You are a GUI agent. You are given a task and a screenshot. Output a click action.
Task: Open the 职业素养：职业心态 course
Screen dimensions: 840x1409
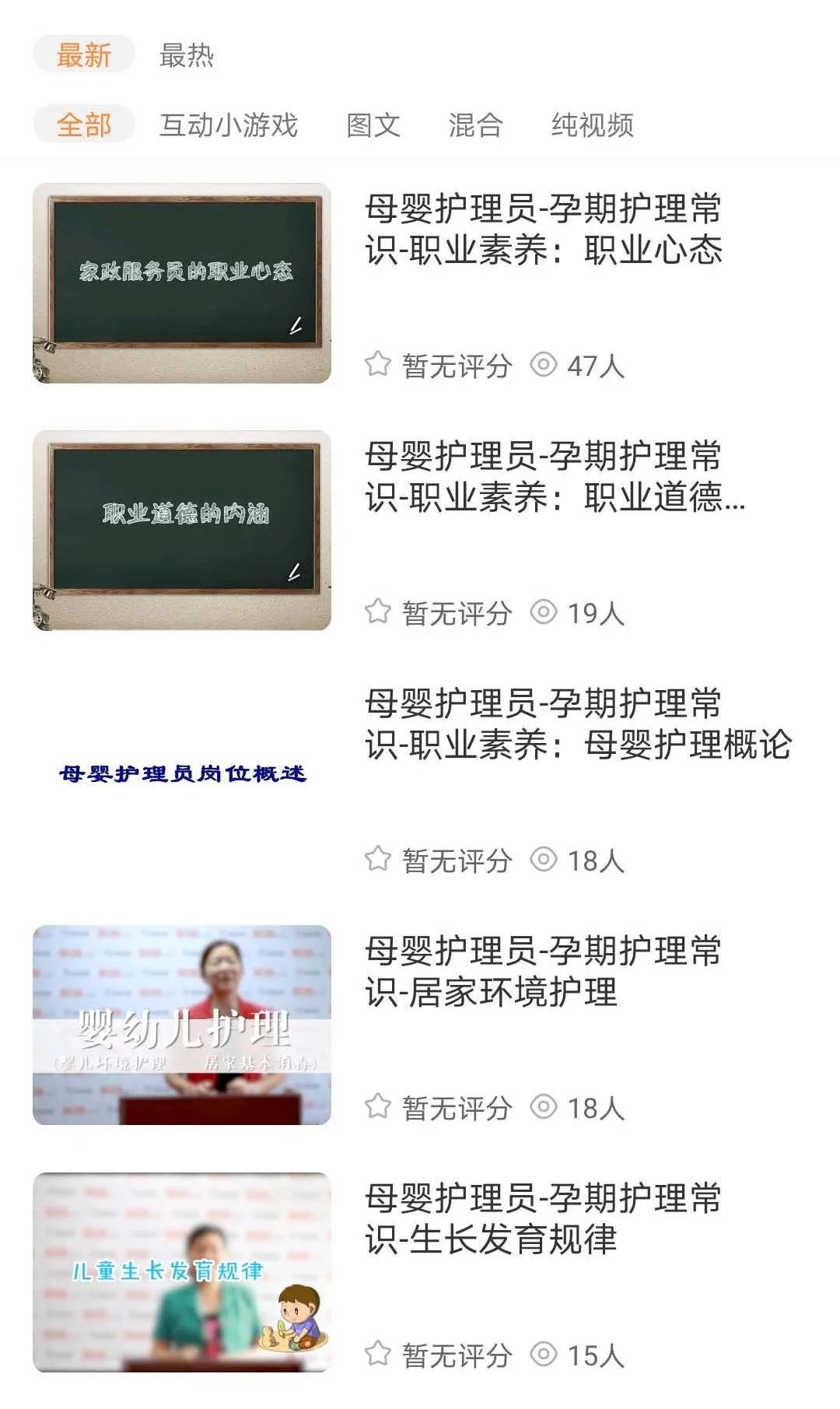[543, 230]
